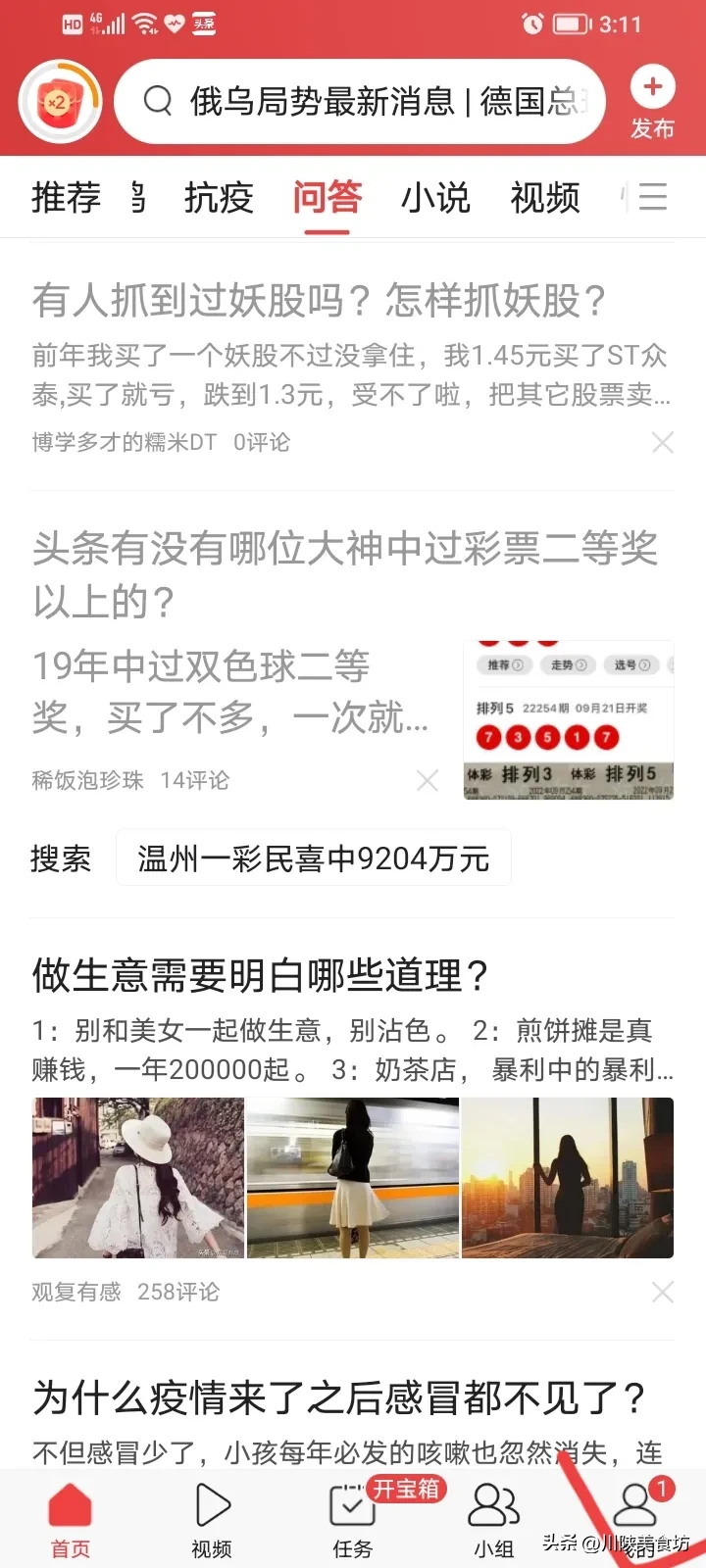Switch to the 抗疫 tab

tap(219, 198)
